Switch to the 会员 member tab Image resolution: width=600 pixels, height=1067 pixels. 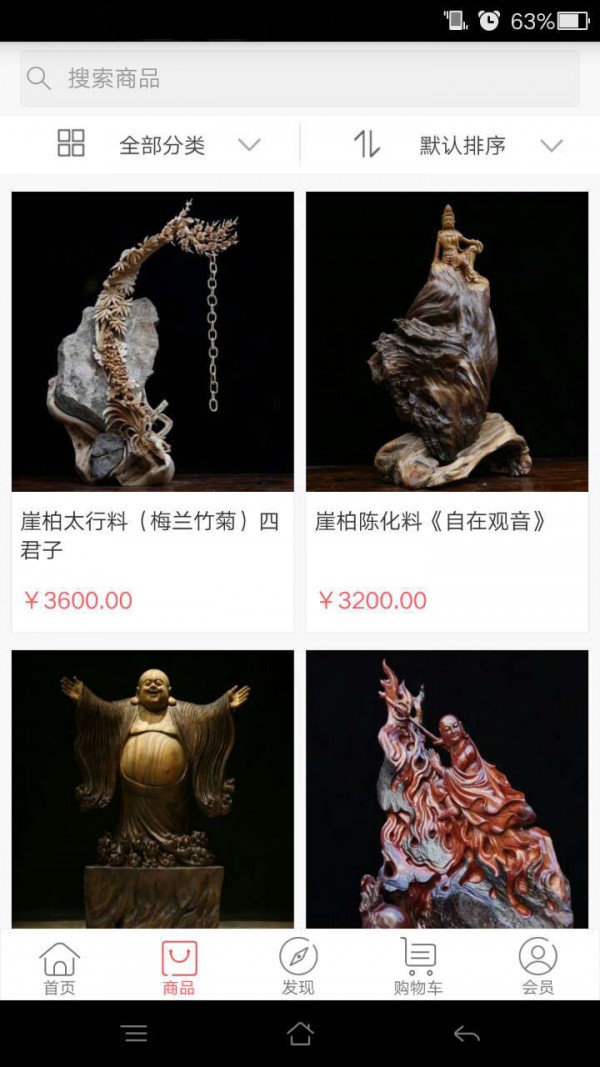tap(538, 966)
